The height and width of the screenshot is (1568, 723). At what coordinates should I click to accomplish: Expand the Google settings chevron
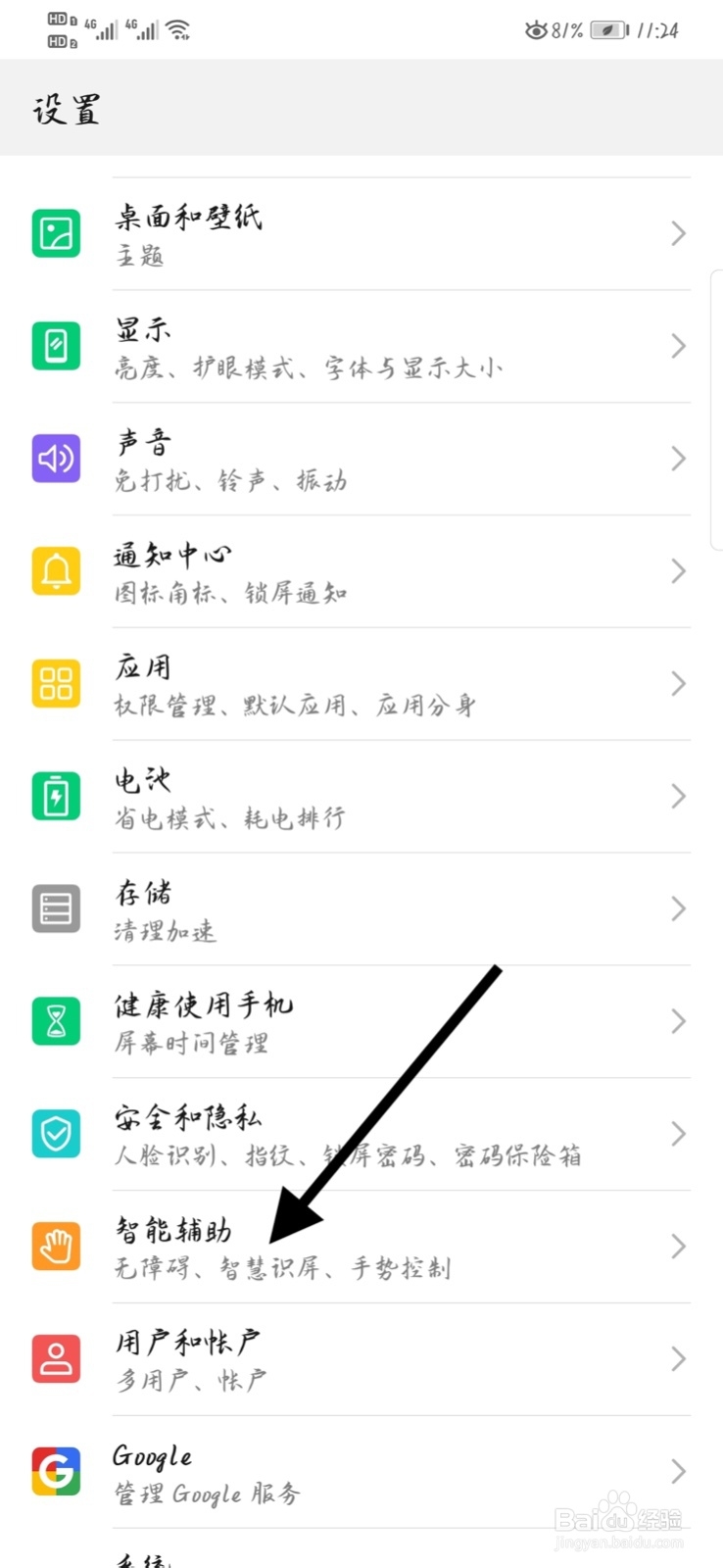tap(677, 1470)
